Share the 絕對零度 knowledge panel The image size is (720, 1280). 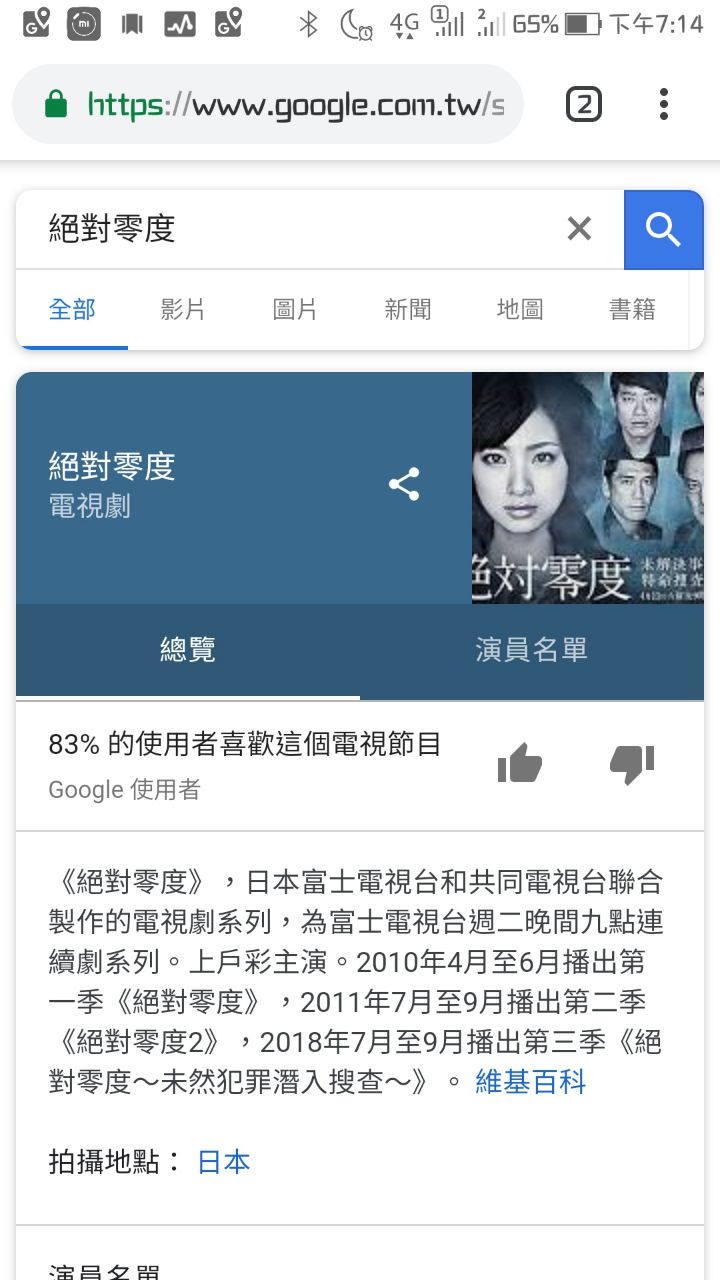[x=404, y=485]
